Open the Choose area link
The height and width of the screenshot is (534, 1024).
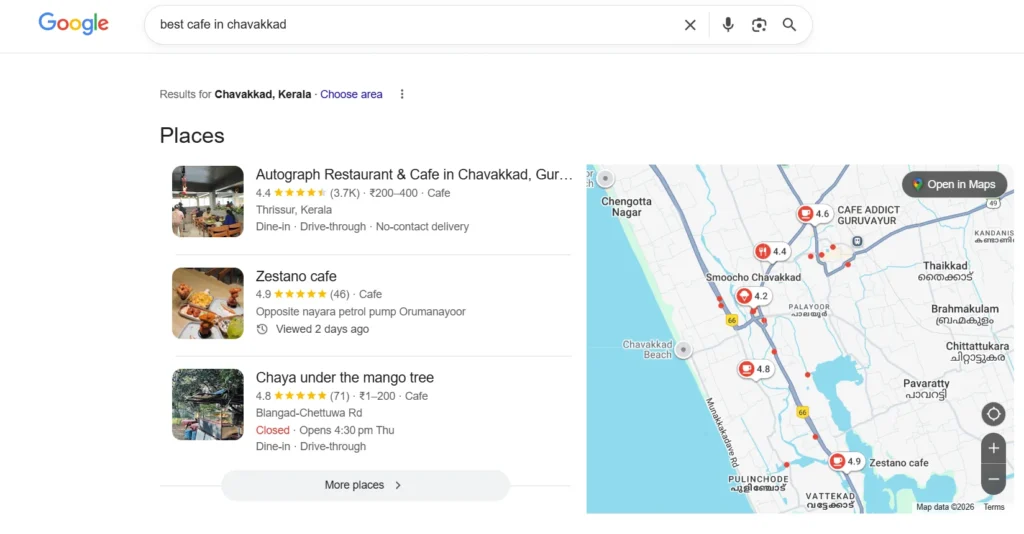click(x=351, y=94)
